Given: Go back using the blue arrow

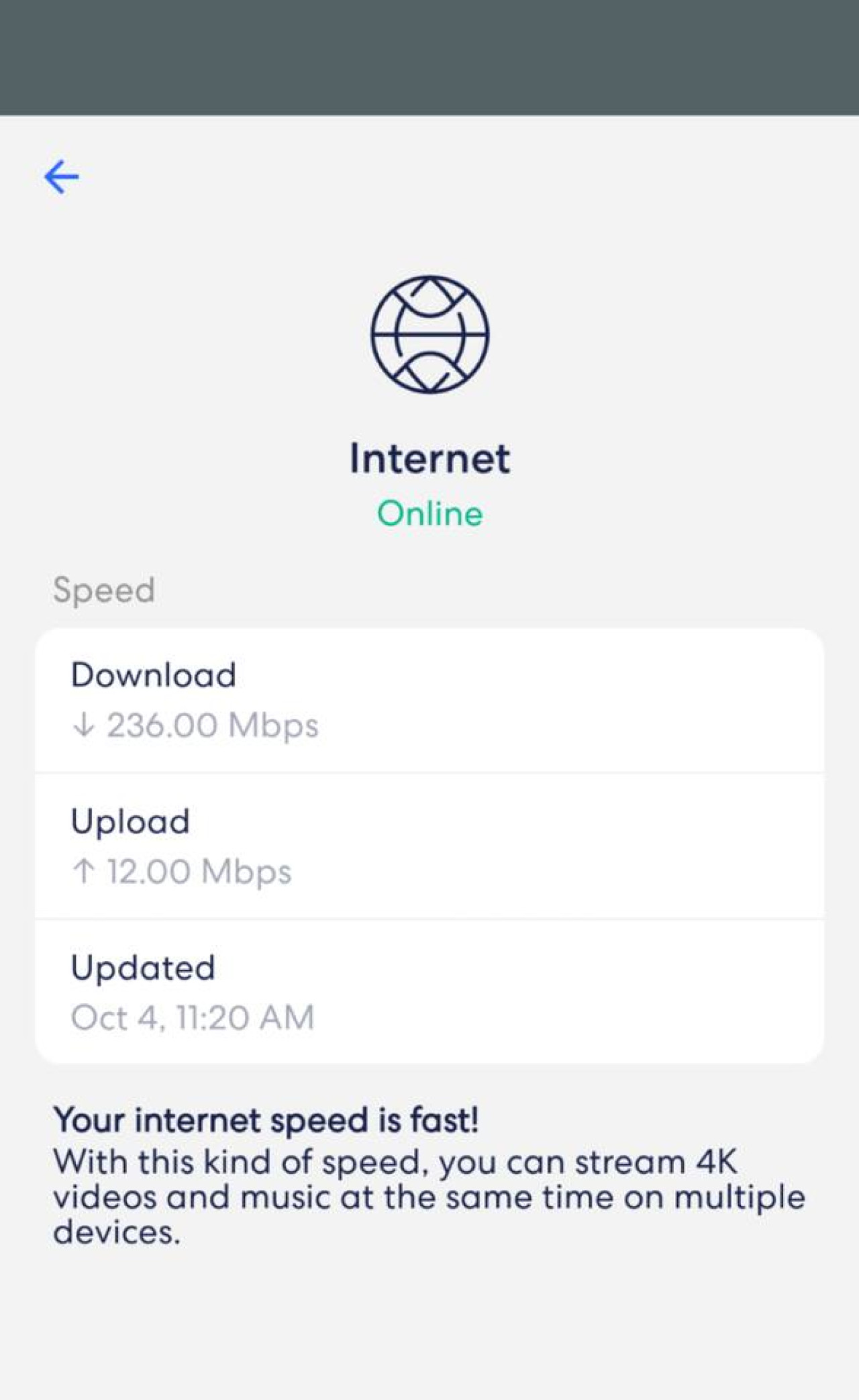Looking at the screenshot, I should tap(62, 177).
